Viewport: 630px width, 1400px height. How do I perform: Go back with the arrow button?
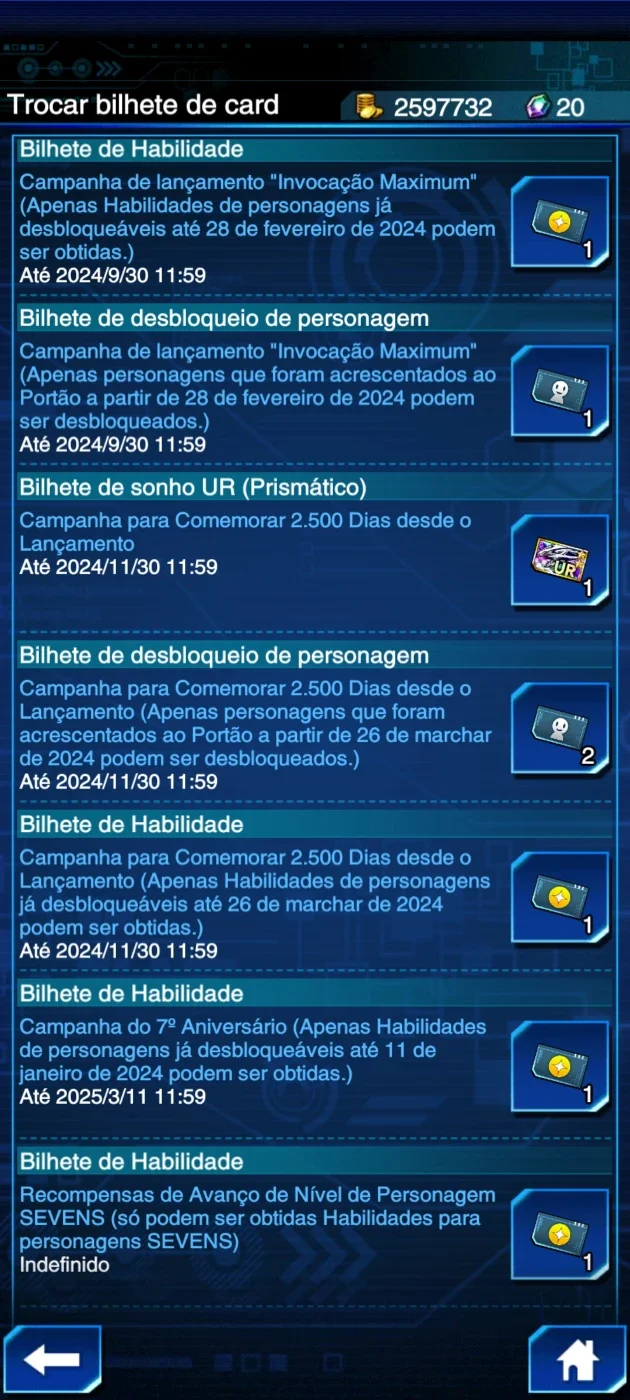[51, 1360]
